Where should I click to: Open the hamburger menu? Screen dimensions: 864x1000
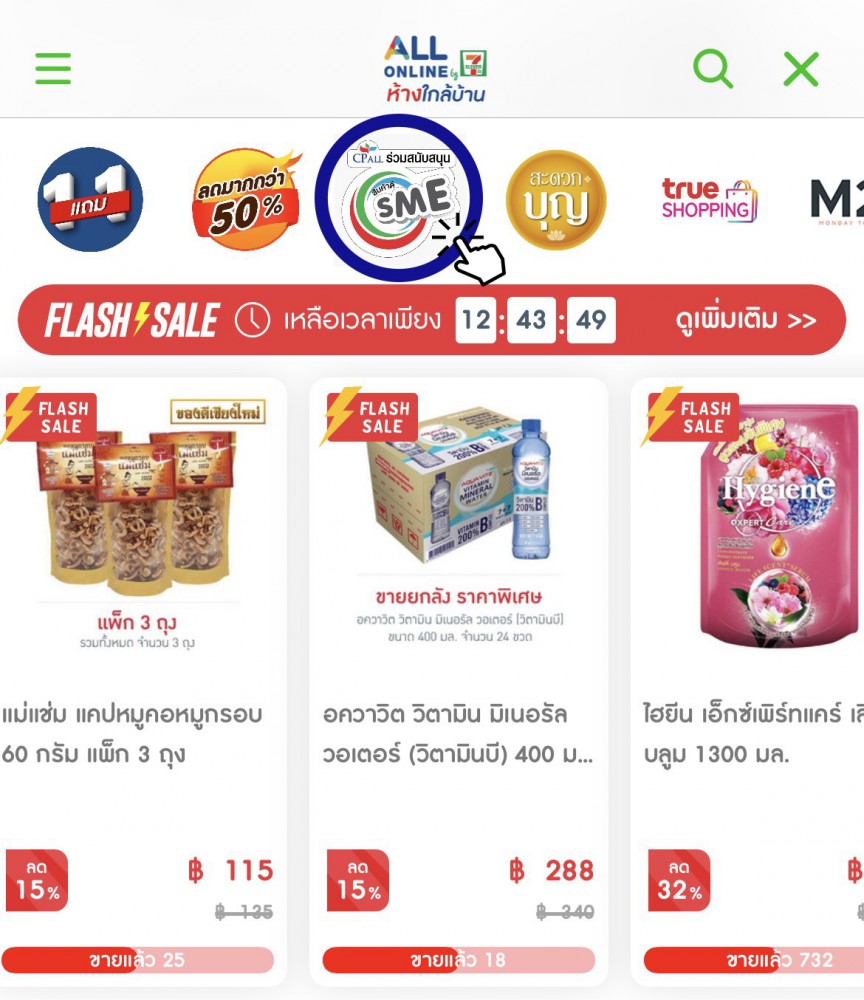coord(53,68)
